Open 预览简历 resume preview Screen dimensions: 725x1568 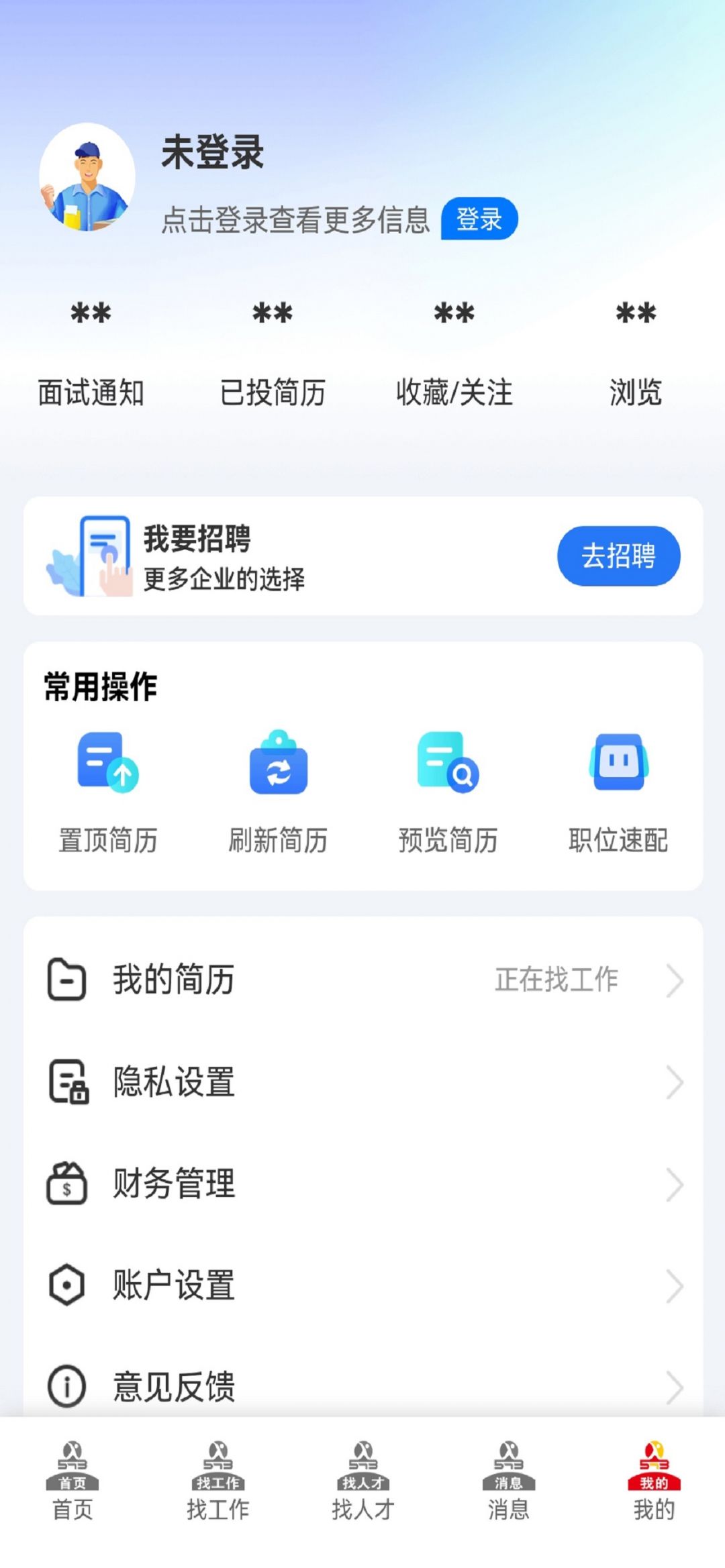(448, 790)
